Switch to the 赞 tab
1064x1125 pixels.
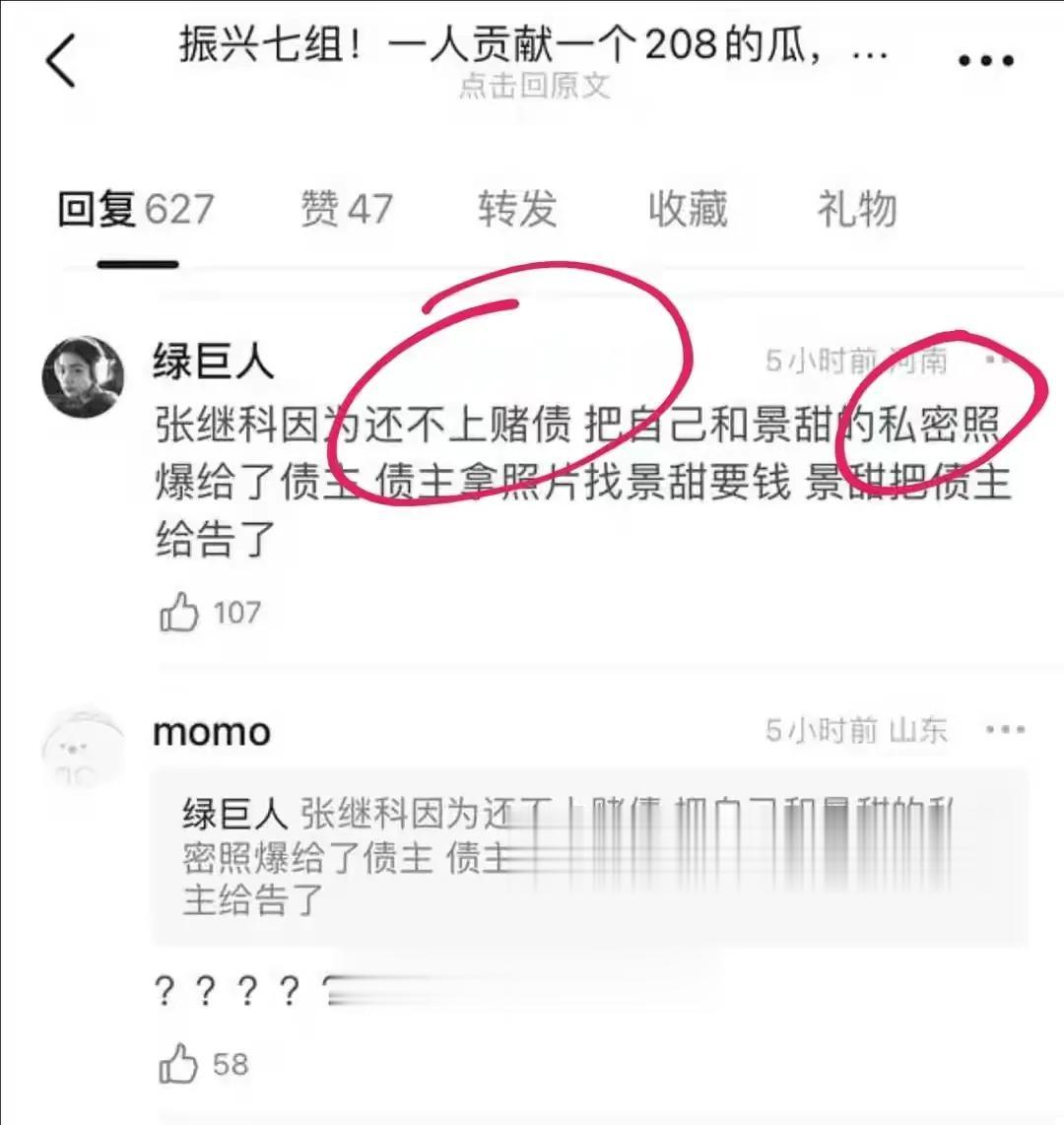click(x=346, y=210)
